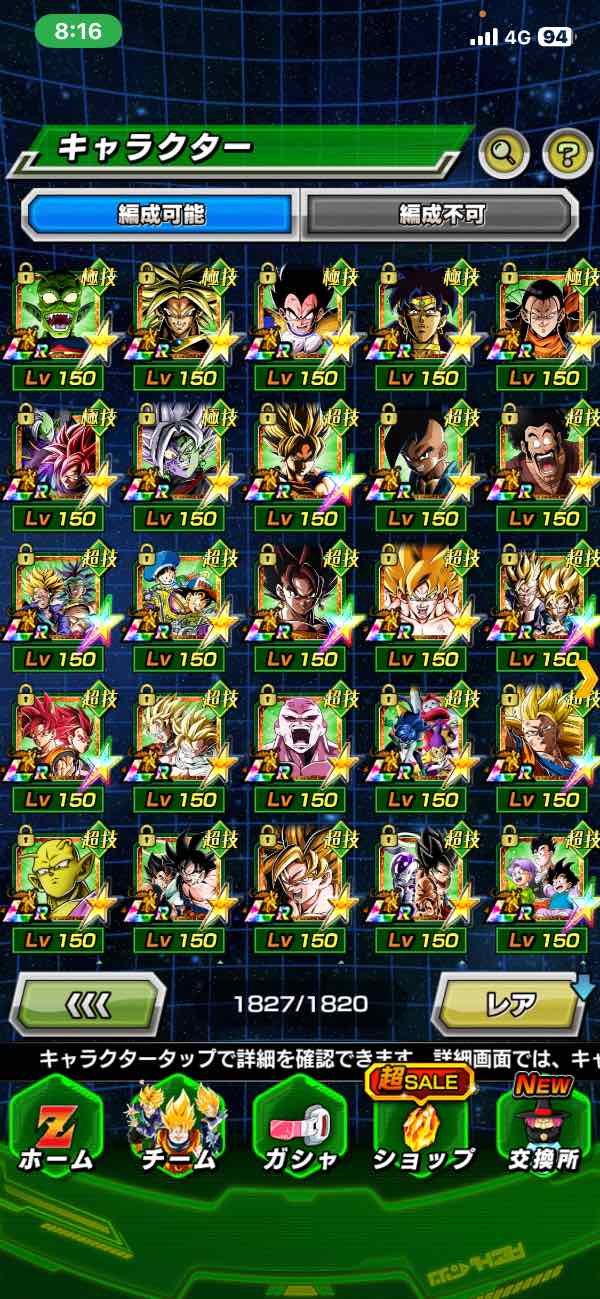
Task: Open the レア sort button
Action: click(508, 1004)
